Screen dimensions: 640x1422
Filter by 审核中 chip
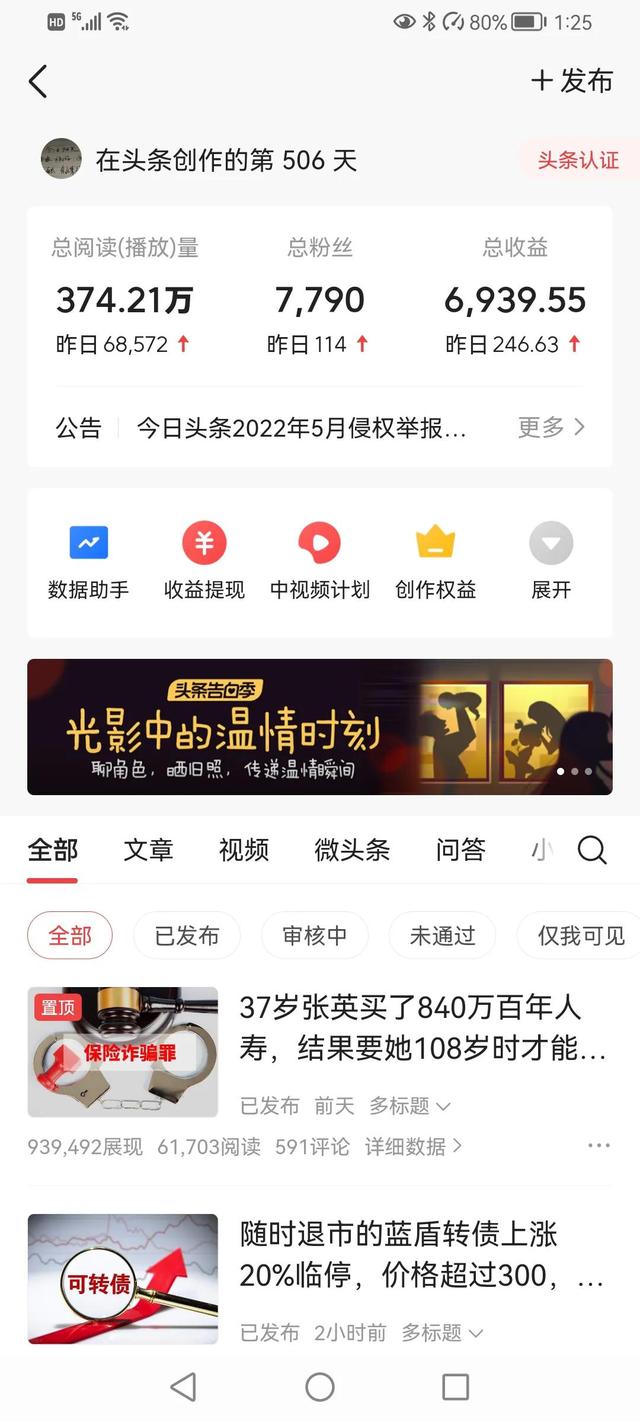[315, 936]
